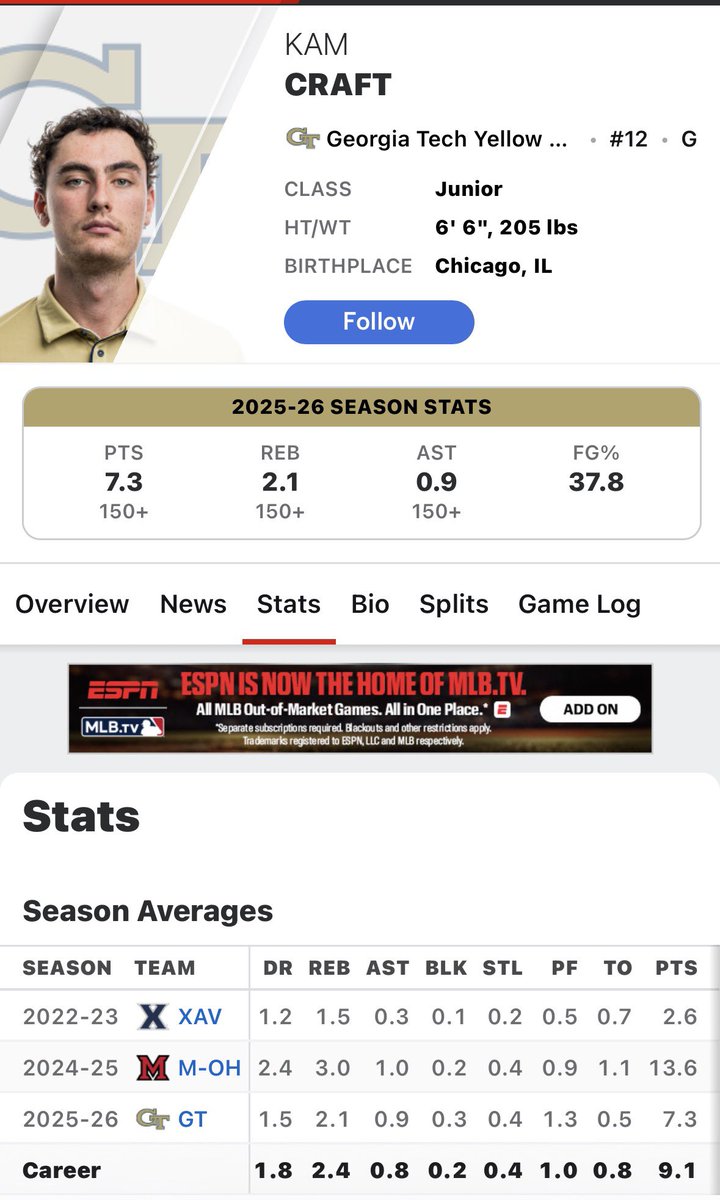Go to the Bio tab

coord(370,604)
